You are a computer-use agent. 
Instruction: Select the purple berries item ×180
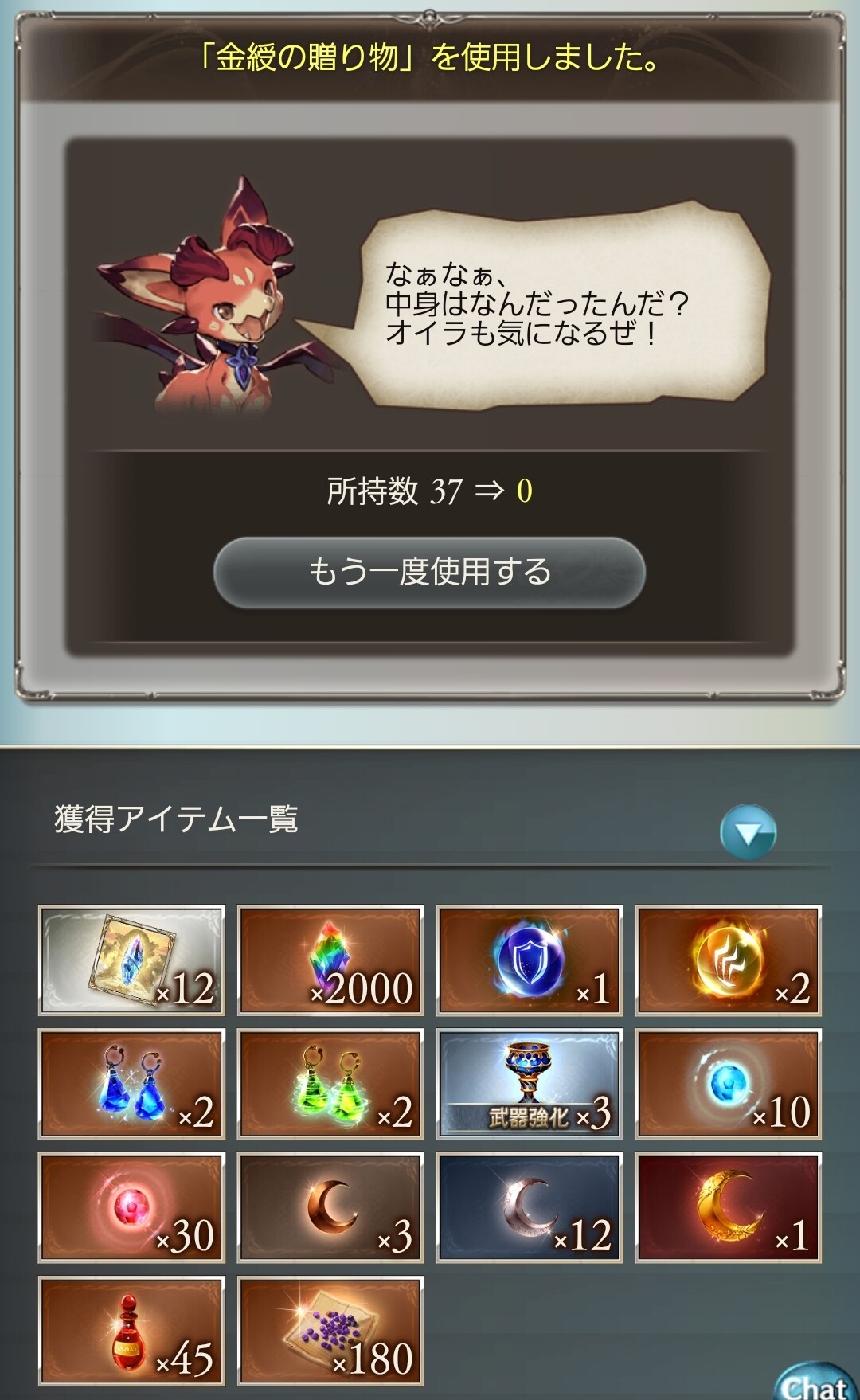click(x=330, y=1331)
